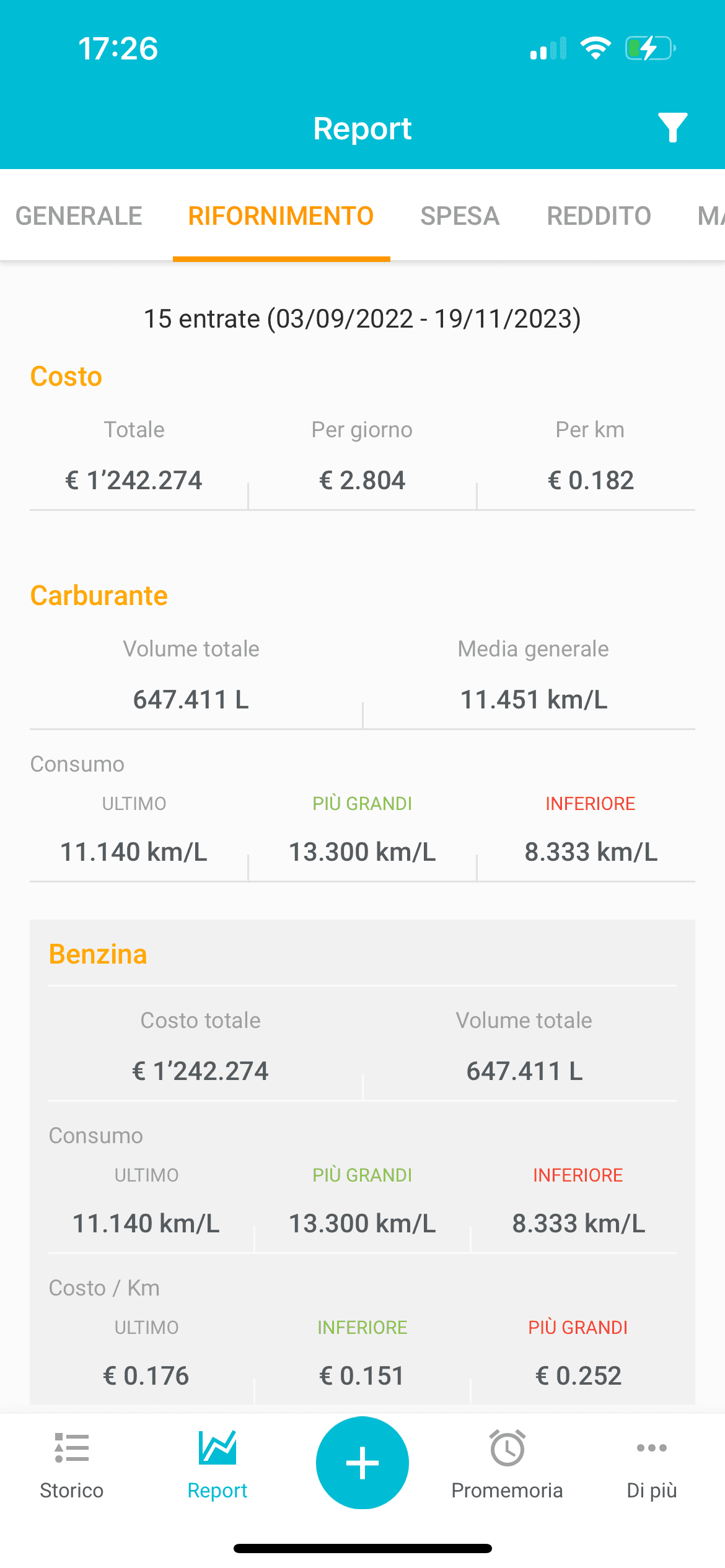The height and width of the screenshot is (1568, 725).
Task: Open Promemoria reminders
Action: (507, 1465)
